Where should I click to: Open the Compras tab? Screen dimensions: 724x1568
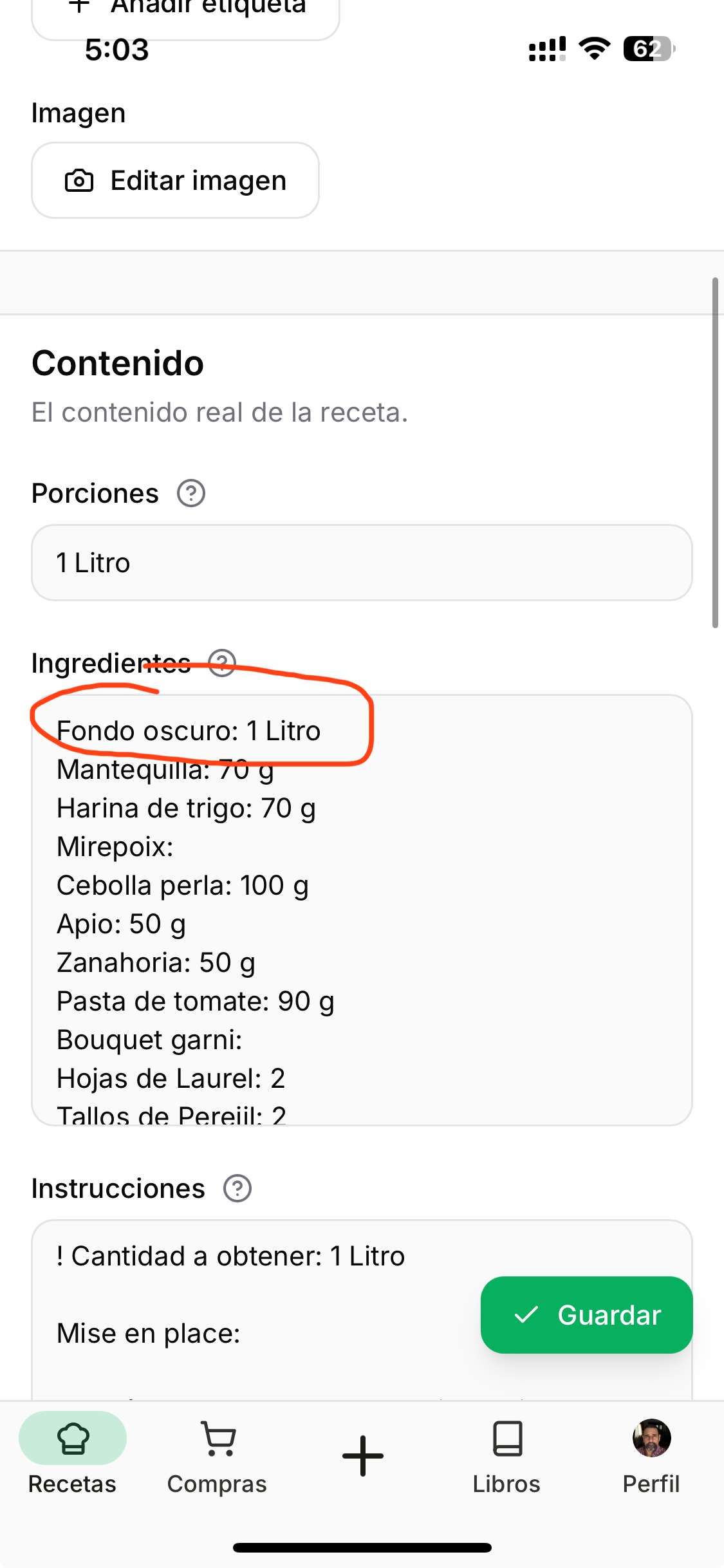click(x=217, y=1456)
